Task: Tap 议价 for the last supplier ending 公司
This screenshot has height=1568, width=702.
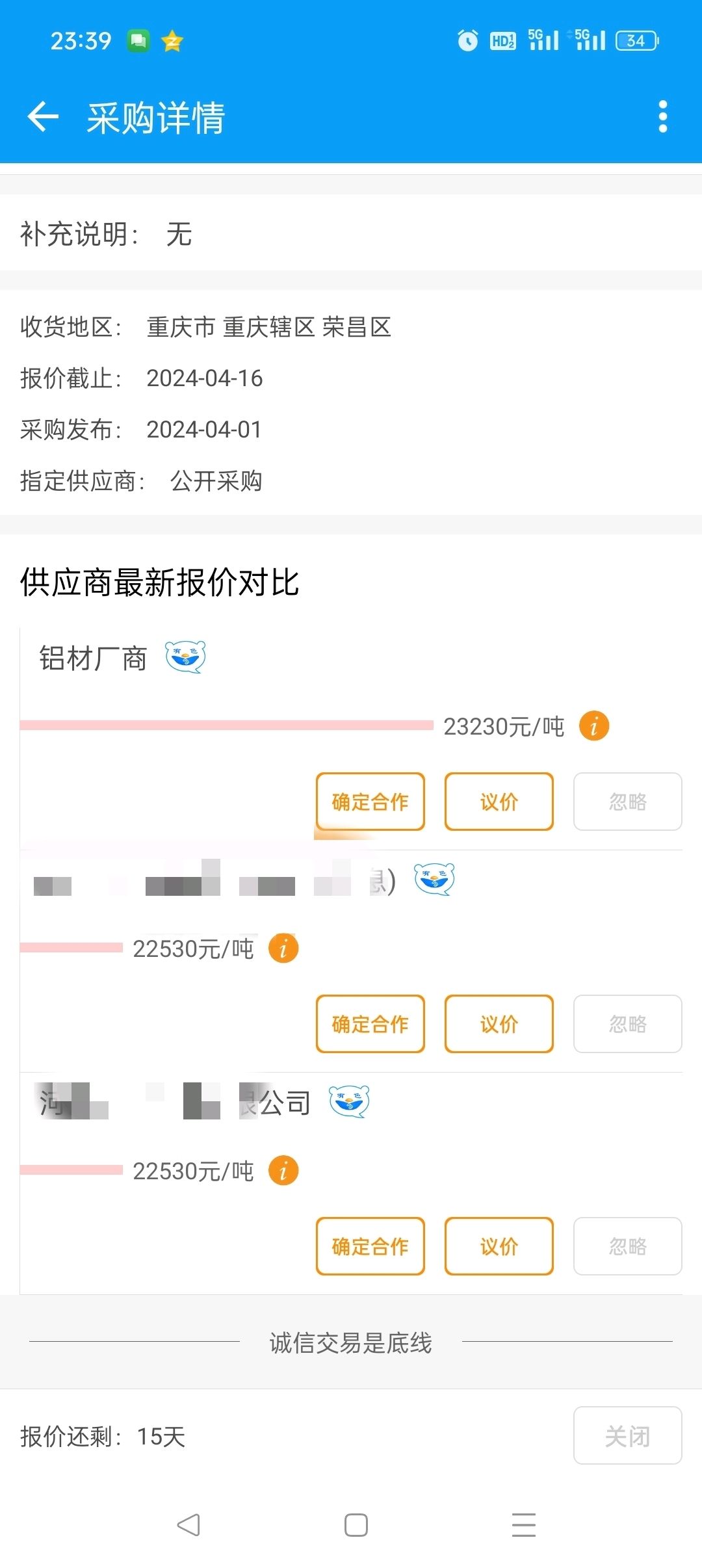Action: [499, 1246]
